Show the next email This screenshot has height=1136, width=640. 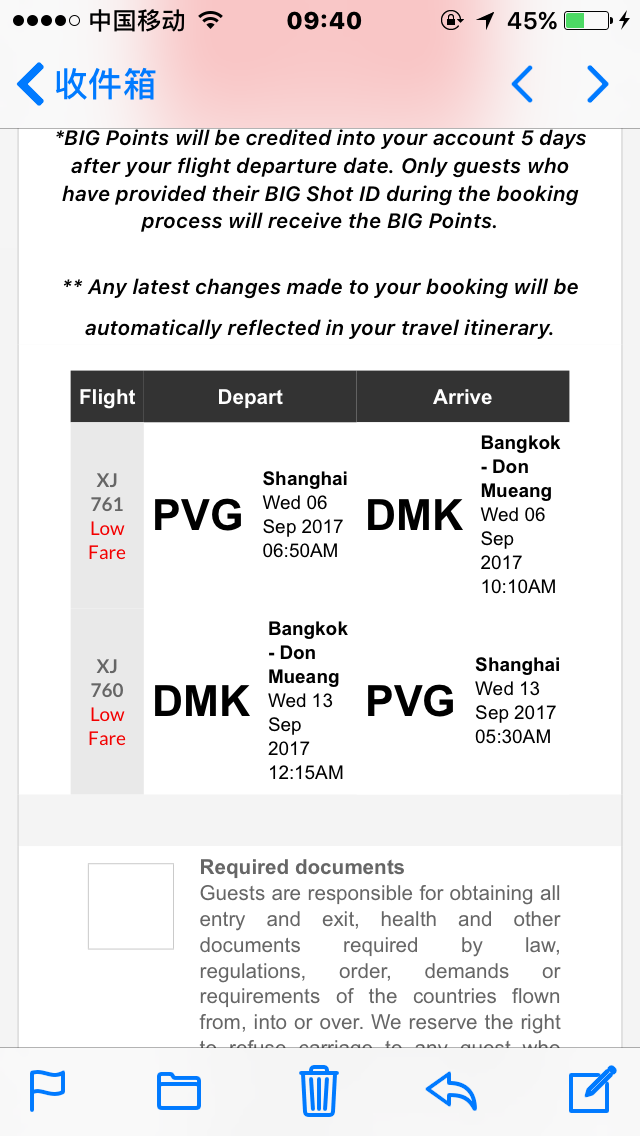[x=597, y=84]
